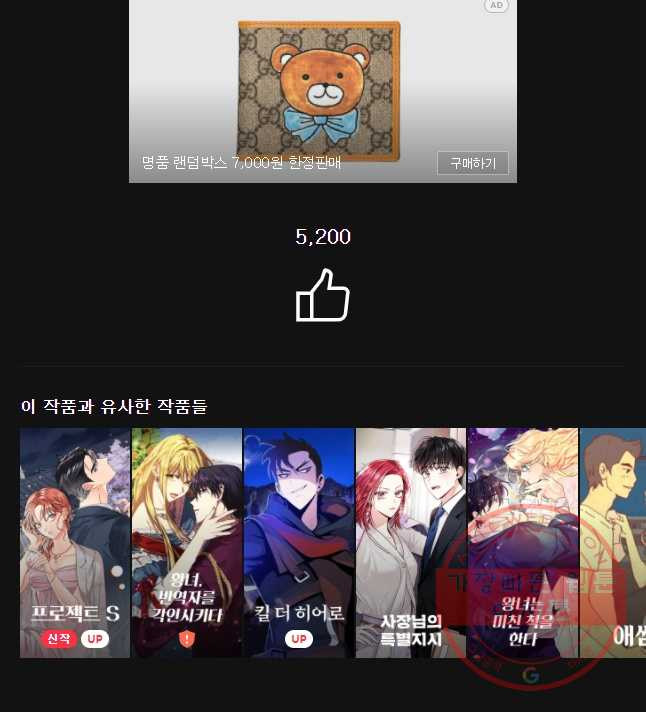The height and width of the screenshot is (712, 646).
Task: Open 왕녀는 미친 척을 한다 webtoon
Action: coord(522,542)
